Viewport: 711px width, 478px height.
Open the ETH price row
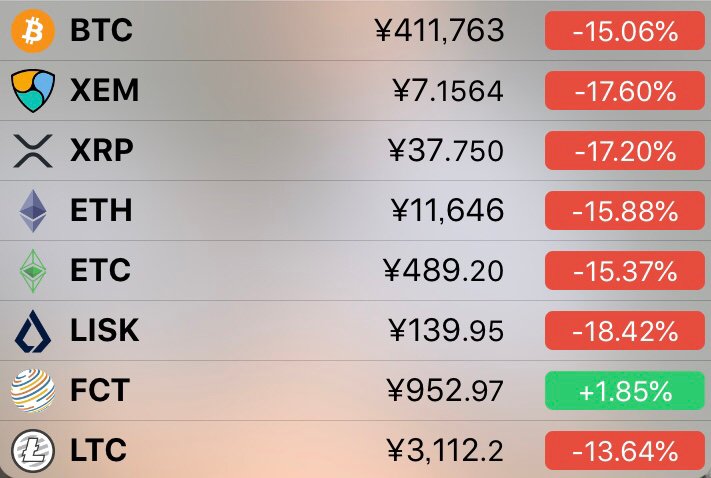pos(356,210)
